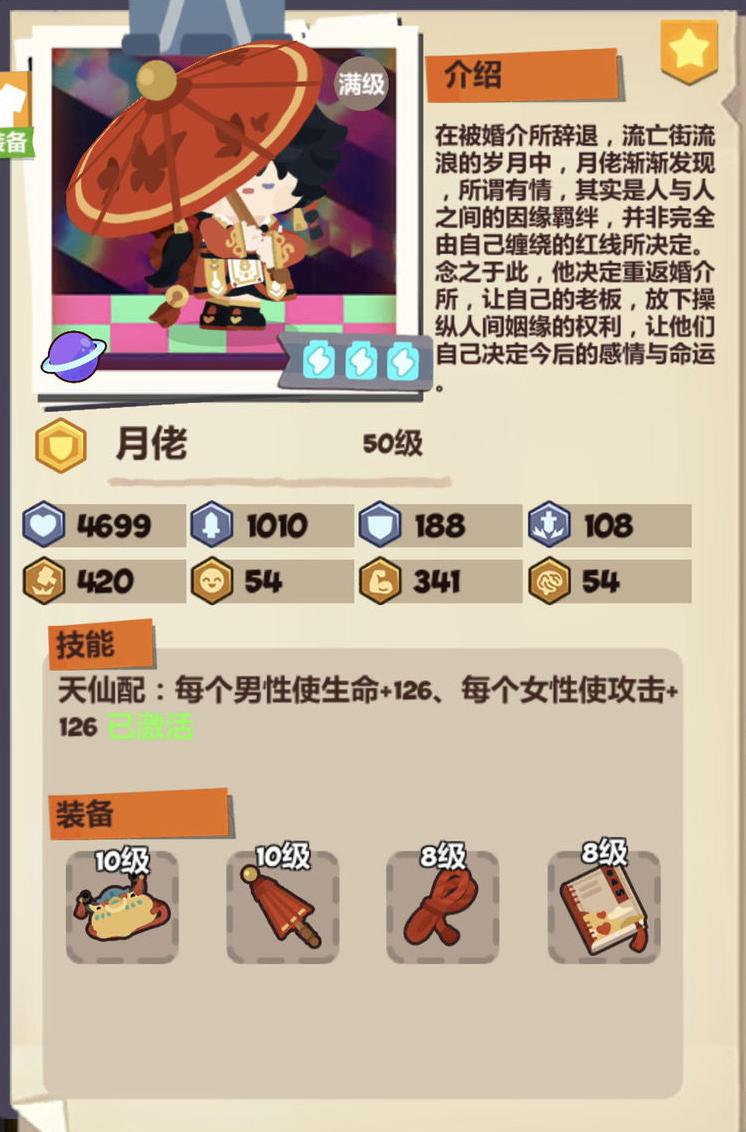Image resolution: width=746 pixels, height=1132 pixels.
Task: Switch to the green 装备 side tab
Action: pyautogui.click(x=14, y=140)
